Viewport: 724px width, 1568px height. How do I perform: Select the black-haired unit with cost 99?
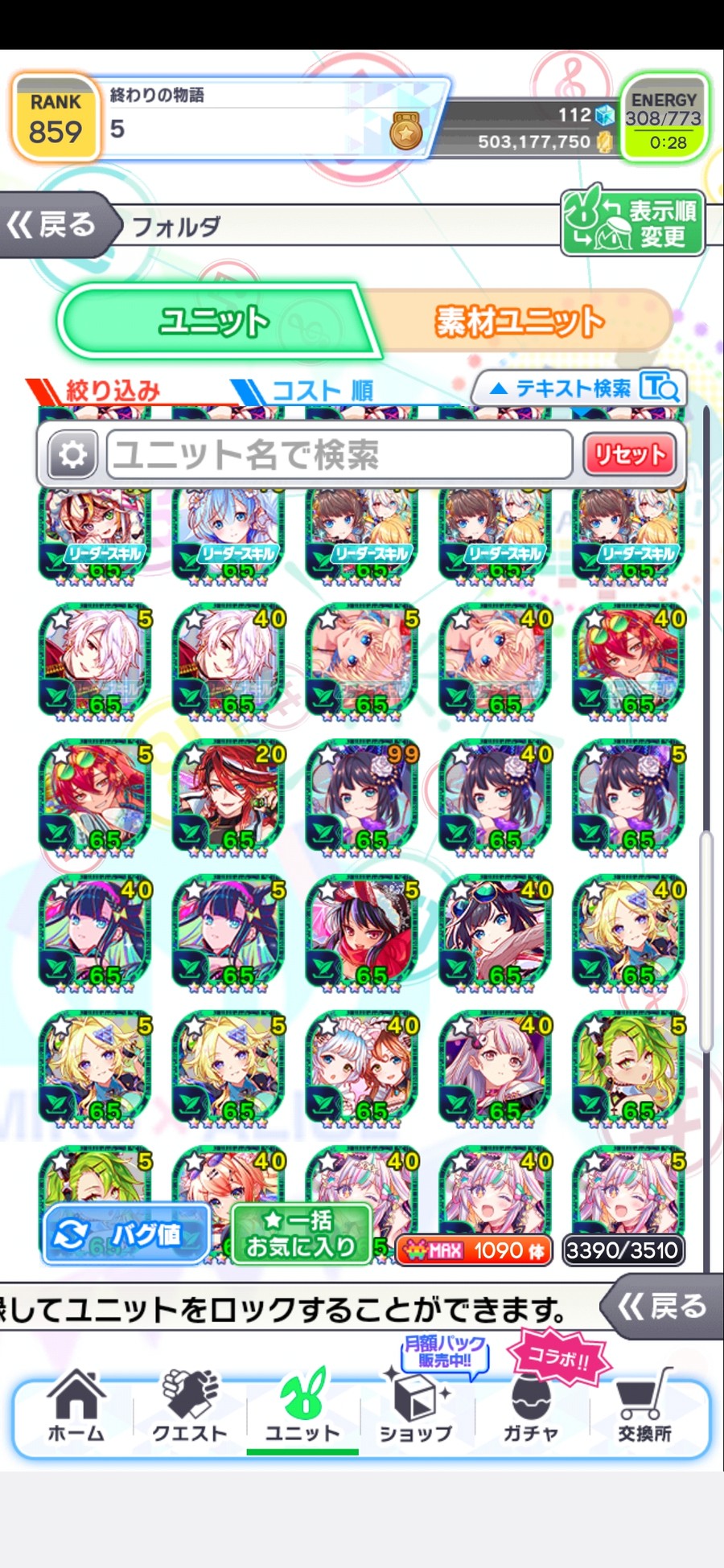click(362, 796)
